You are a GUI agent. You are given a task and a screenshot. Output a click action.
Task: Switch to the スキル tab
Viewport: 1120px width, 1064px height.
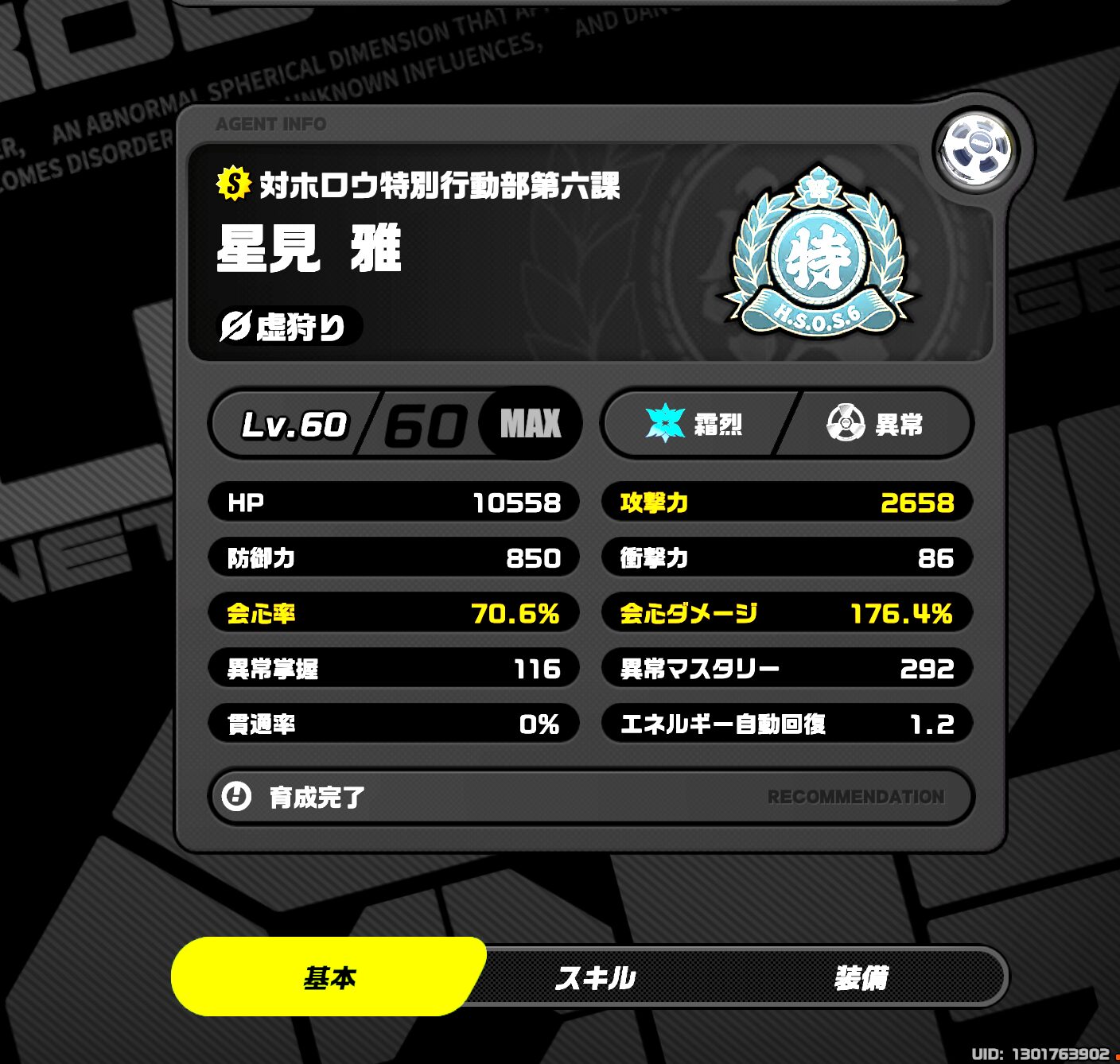[595, 977]
